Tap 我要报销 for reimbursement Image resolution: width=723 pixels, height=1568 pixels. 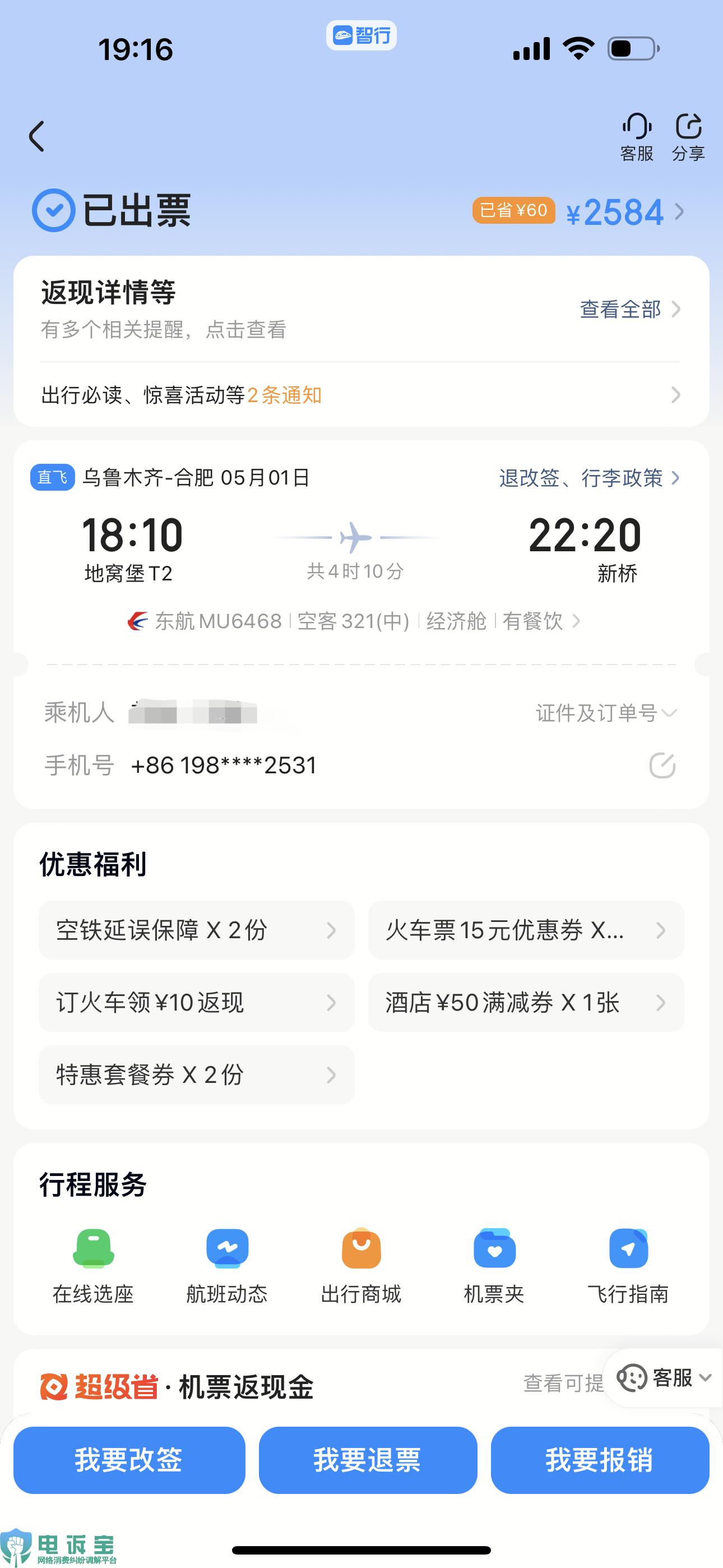coord(600,1460)
